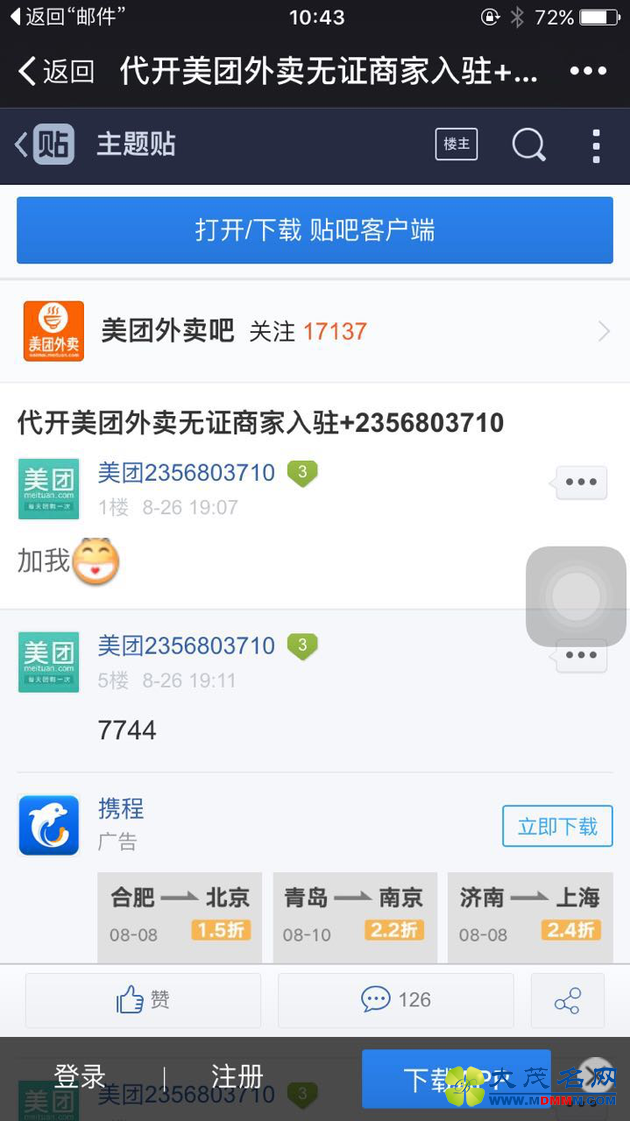This screenshot has width=630, height=1121.
Task: Tap 打开/下载 贴吧客户端 button
Action: point(314,231)
